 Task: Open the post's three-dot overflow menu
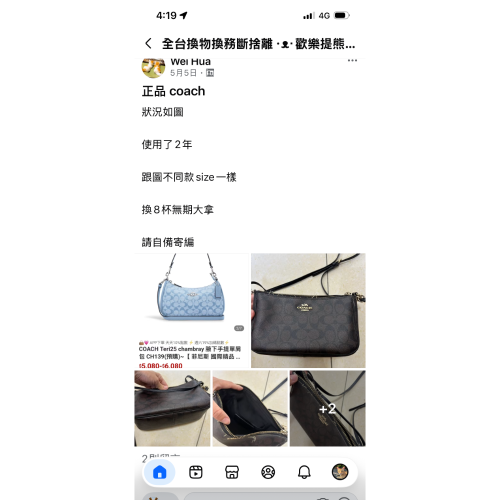(352, 61)
